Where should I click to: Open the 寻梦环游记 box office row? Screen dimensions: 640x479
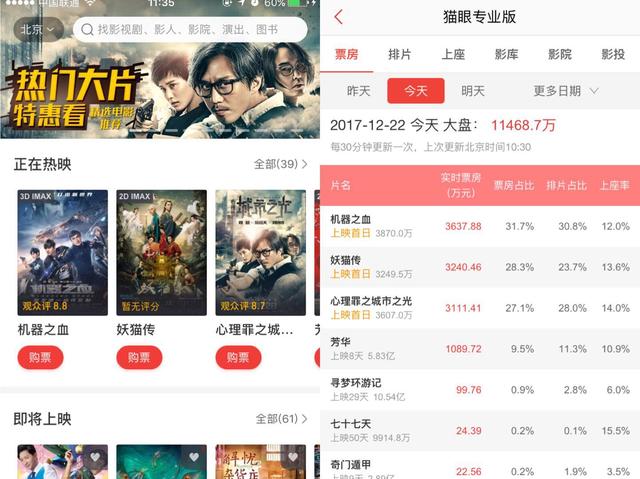tap(480, 389)
